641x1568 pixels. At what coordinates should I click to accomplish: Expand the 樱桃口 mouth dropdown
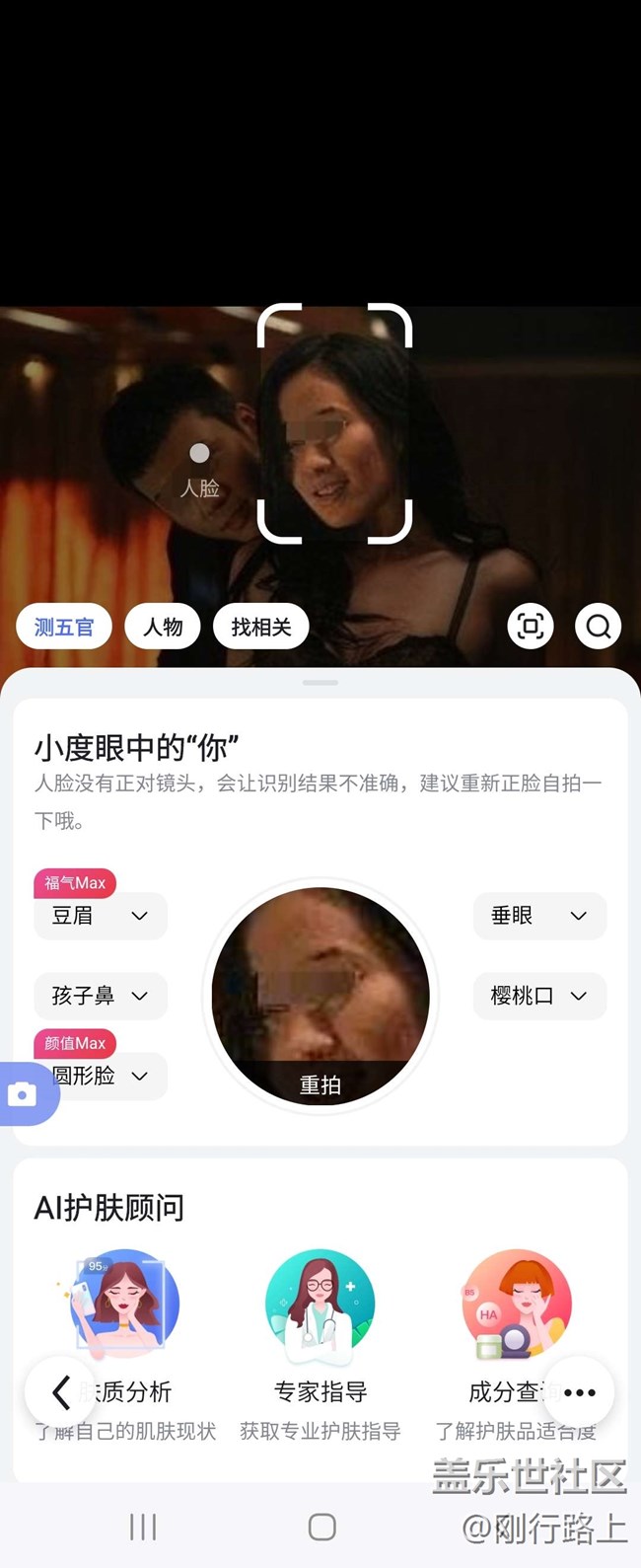(539, 996)
